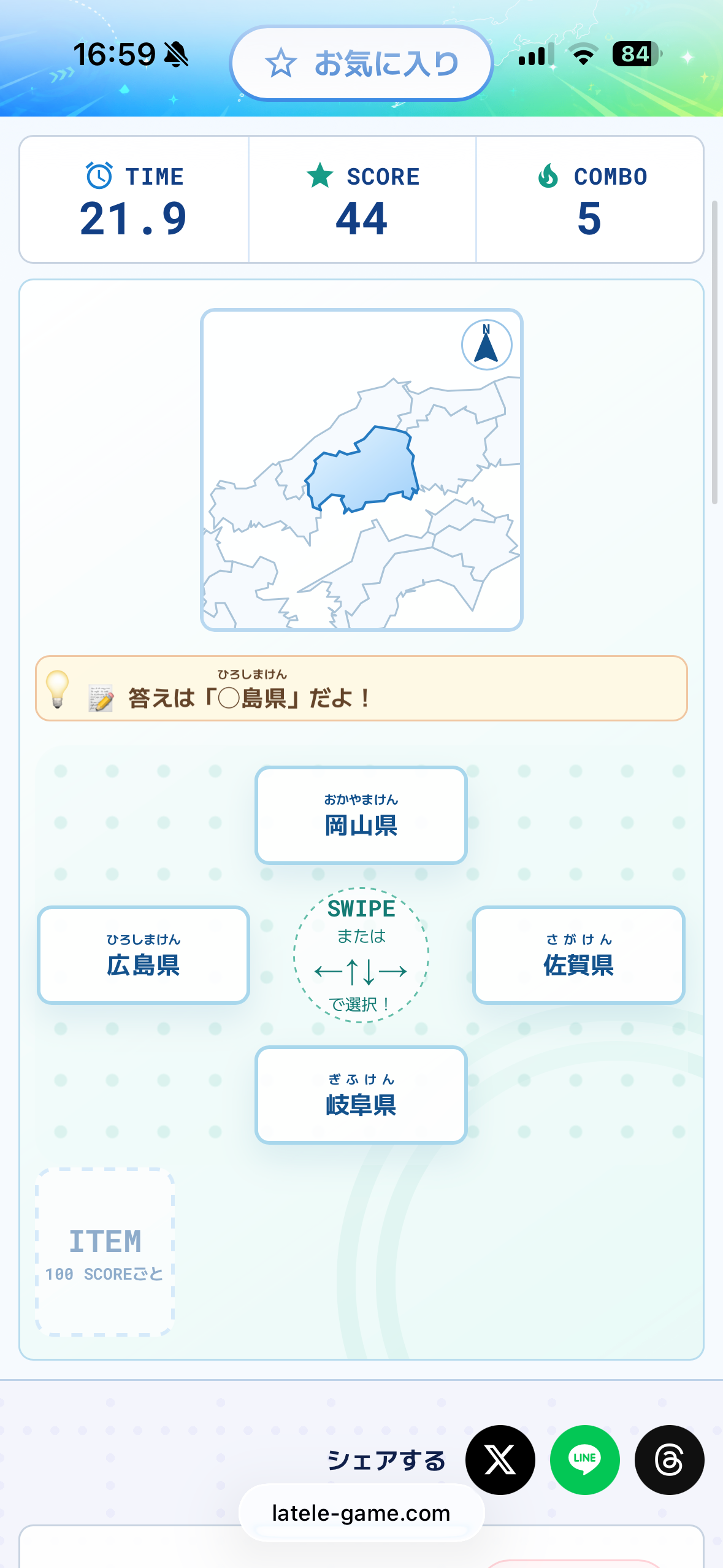Screen dimensions: 723x1568
Task: Share to Threads
Action: [670, 1459]
